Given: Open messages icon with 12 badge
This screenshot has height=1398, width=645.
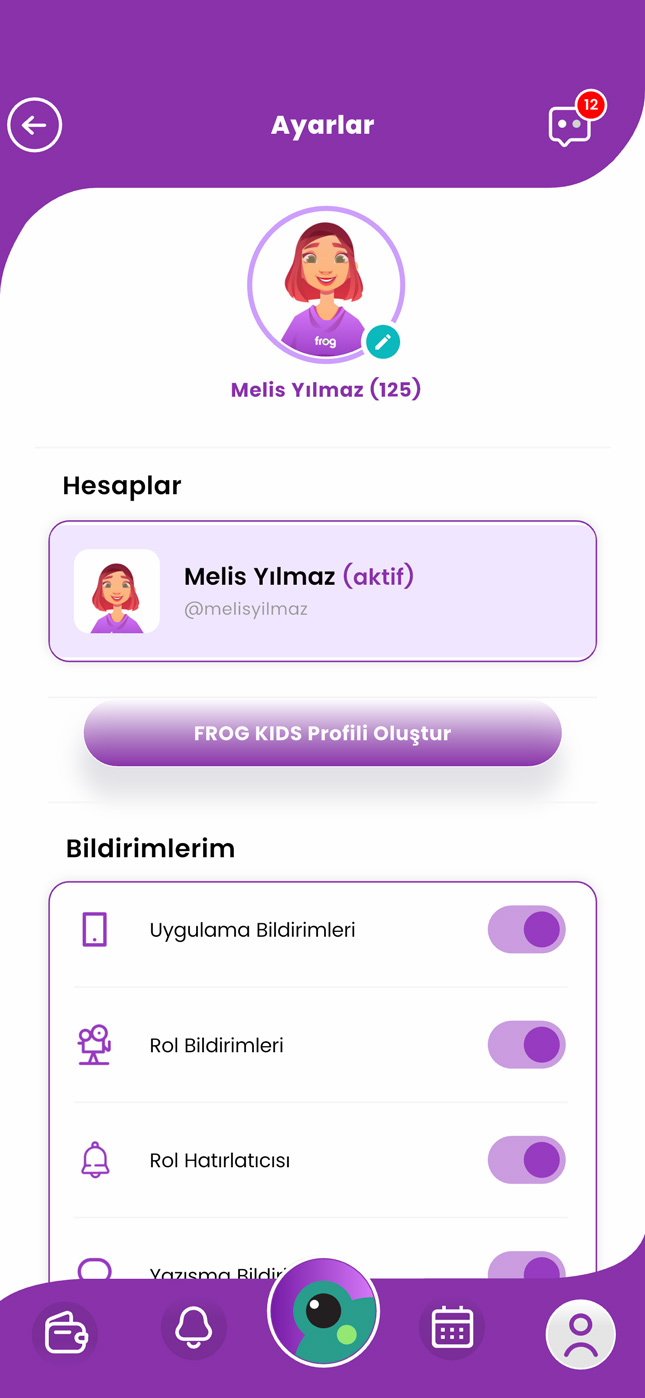Looking at the screenshot, I should click(570, 126).
